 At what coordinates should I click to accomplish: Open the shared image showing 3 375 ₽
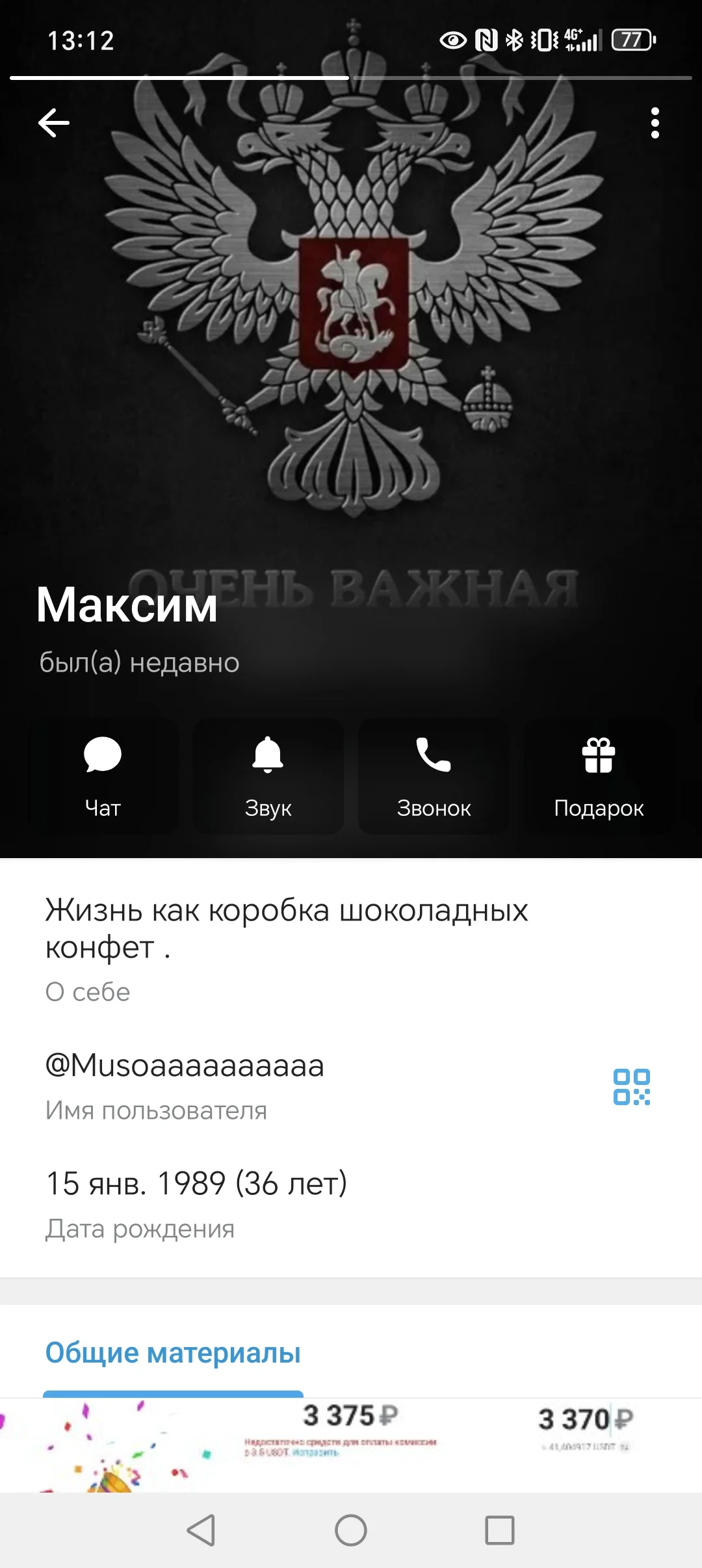pyautogui.click(x=351, y=1445)
